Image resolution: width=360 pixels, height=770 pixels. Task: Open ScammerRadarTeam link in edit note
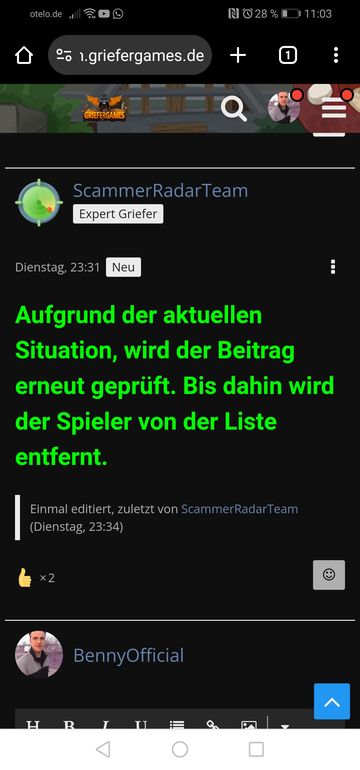click(240, 509)
